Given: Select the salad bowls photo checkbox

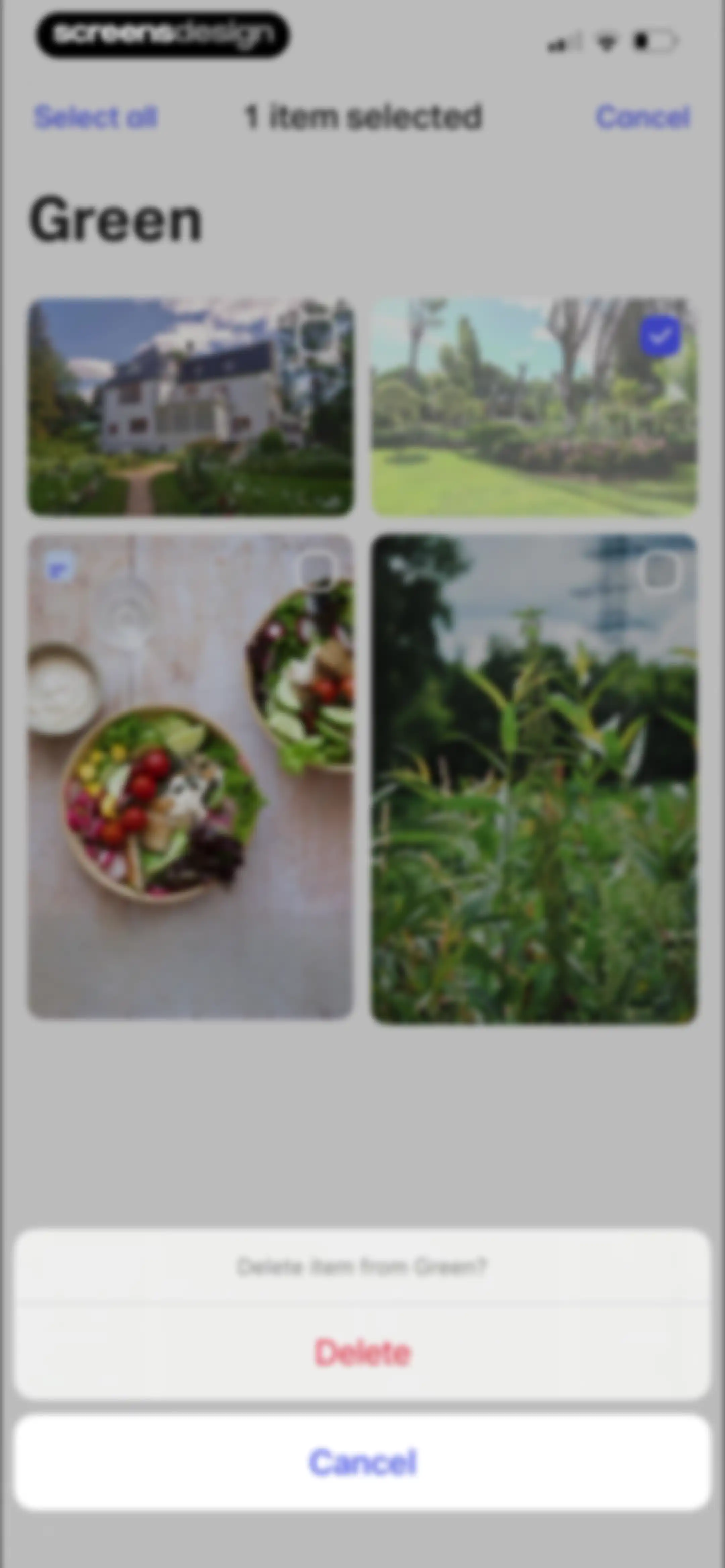Looking at the screenshot, I should click(317, 571).
